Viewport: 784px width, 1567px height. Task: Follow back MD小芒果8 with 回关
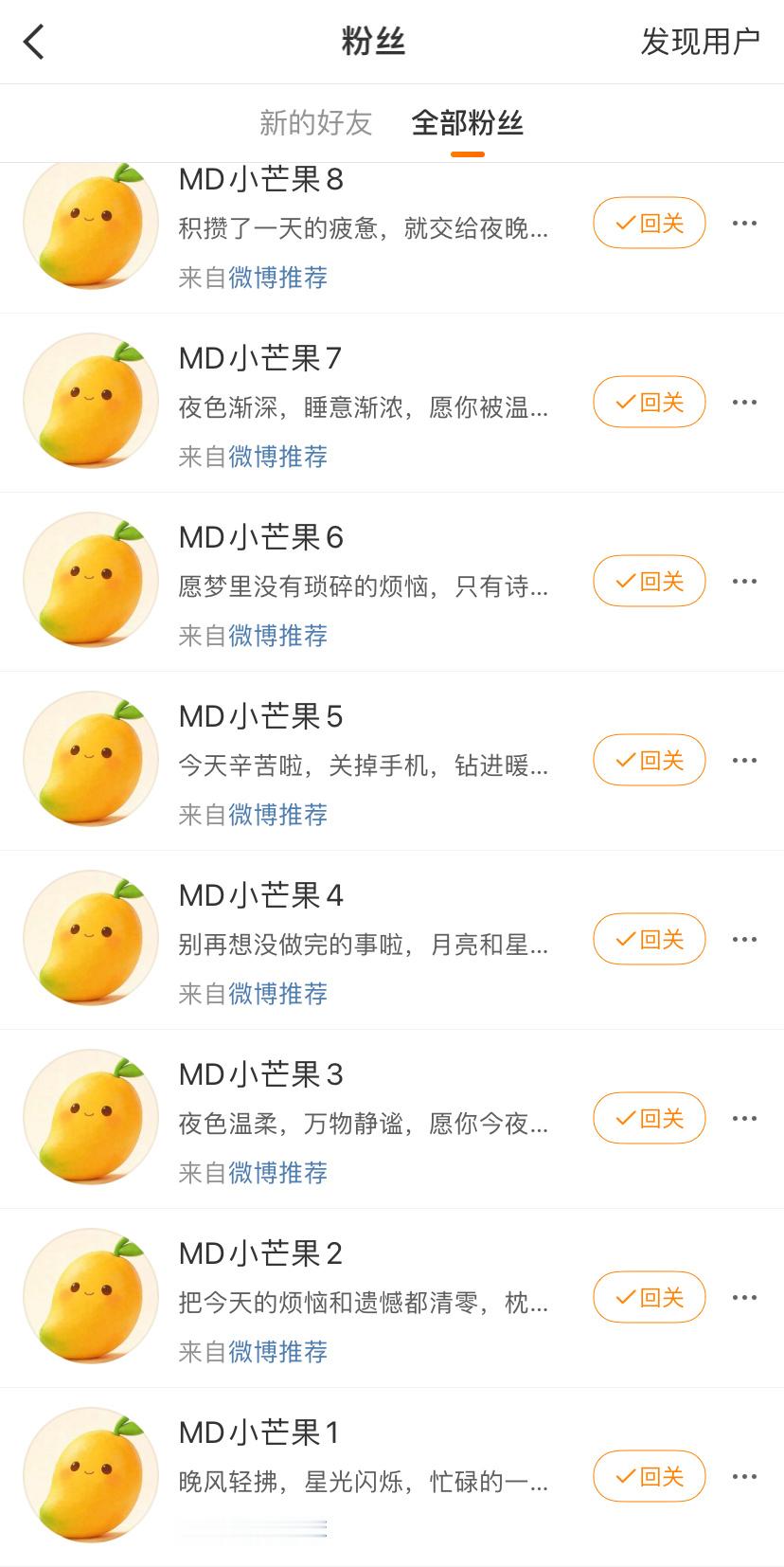[649, 223]
